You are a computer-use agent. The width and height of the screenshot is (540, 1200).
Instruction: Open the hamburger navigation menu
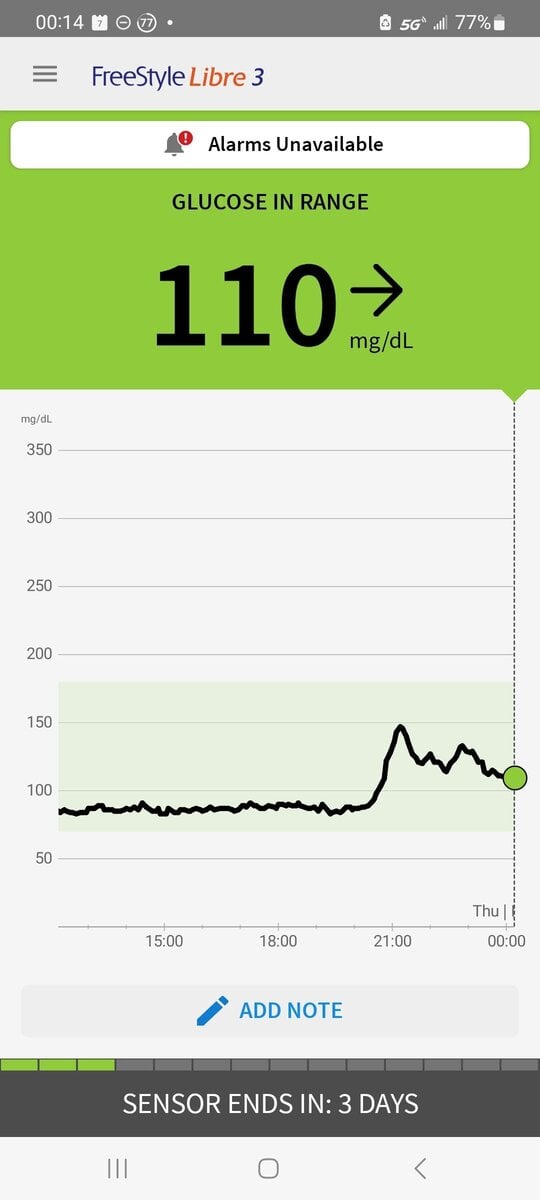coord(45,74)
